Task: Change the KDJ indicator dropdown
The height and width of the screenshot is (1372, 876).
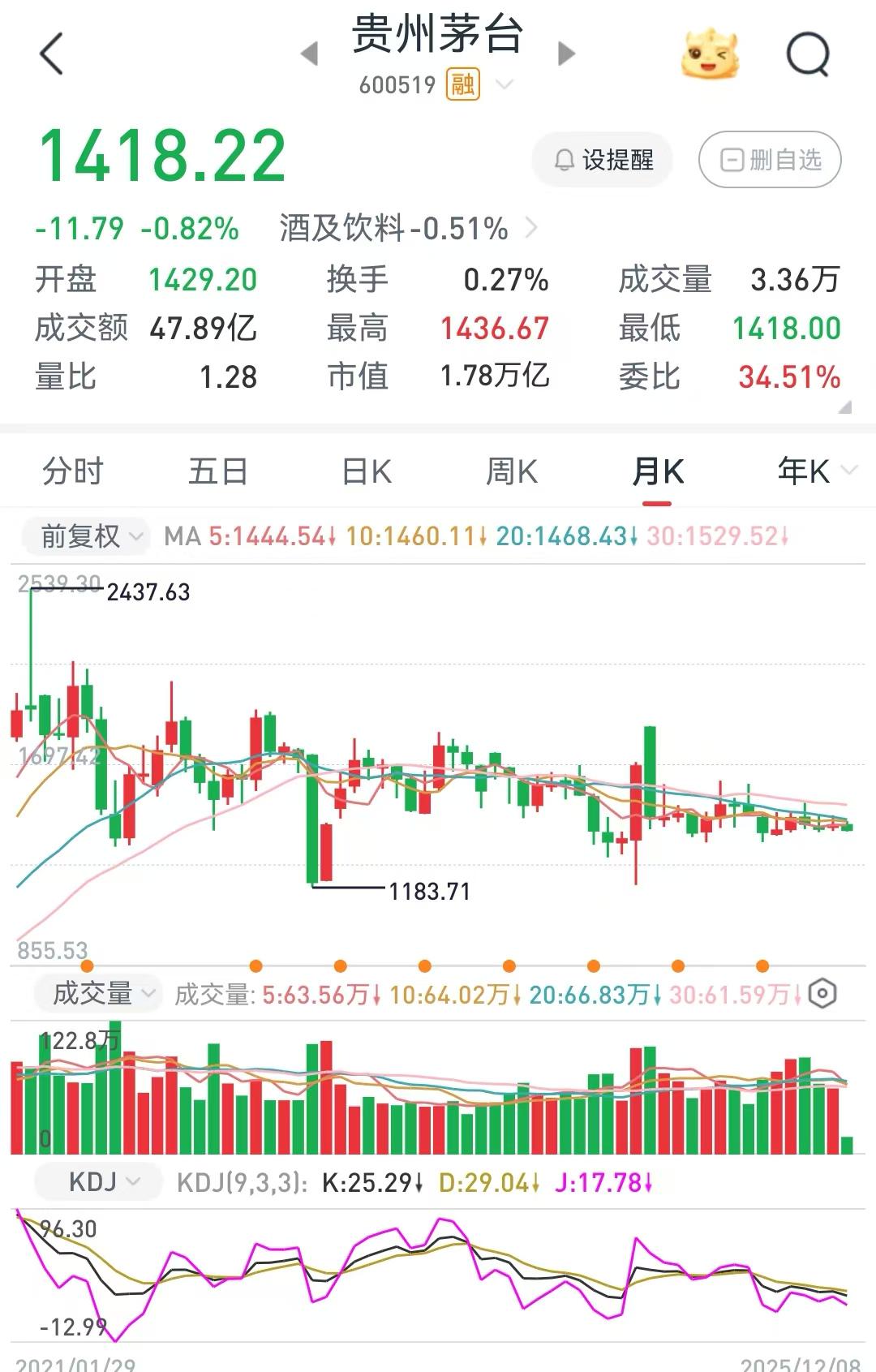Action: tap(102, 1182)
